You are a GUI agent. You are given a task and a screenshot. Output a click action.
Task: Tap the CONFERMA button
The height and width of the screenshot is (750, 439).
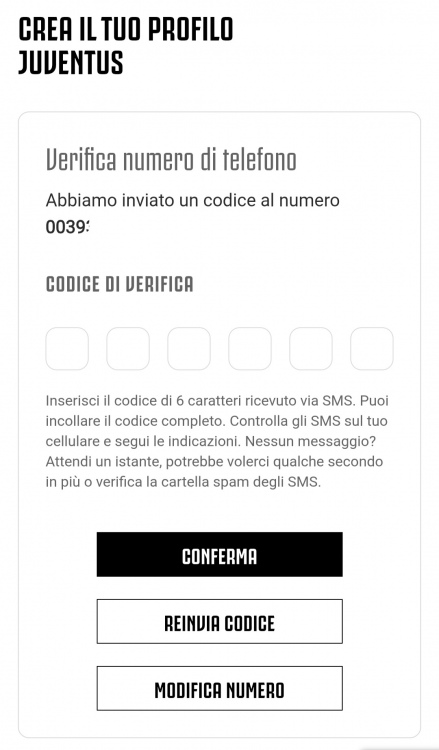tap(220, 554)
